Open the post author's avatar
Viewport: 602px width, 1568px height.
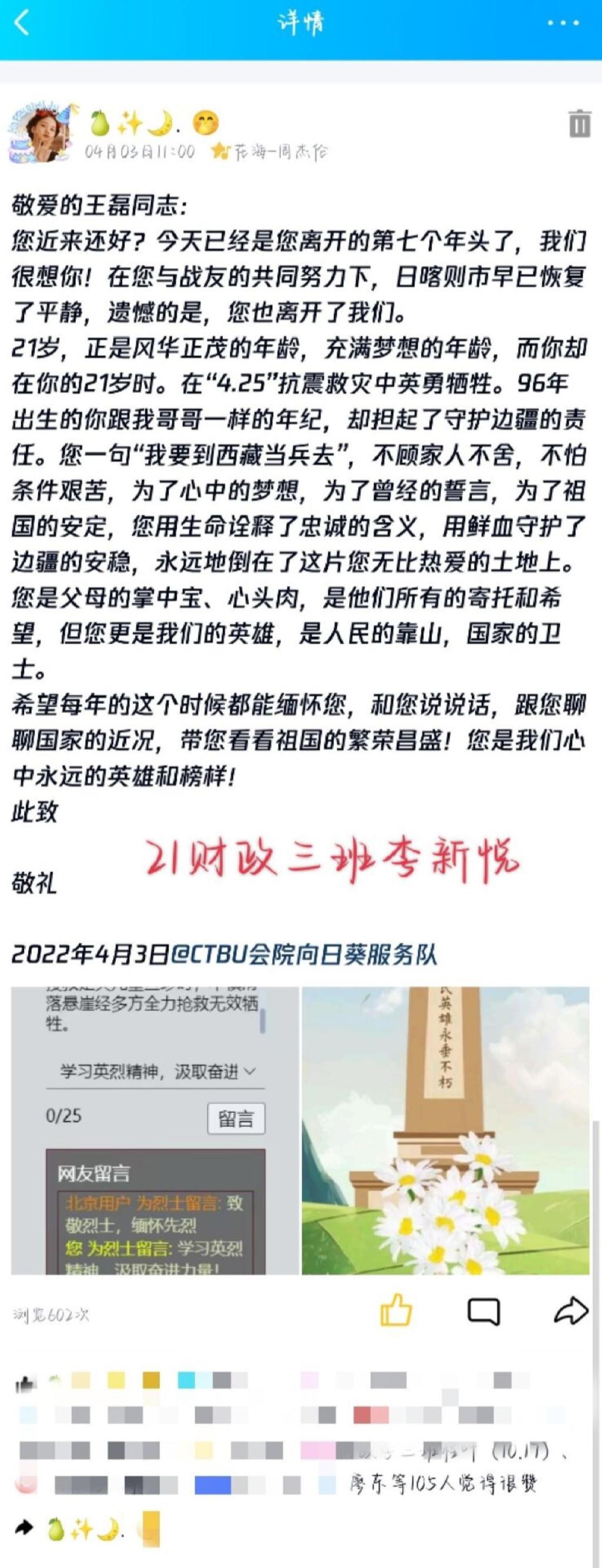(38, 133)
